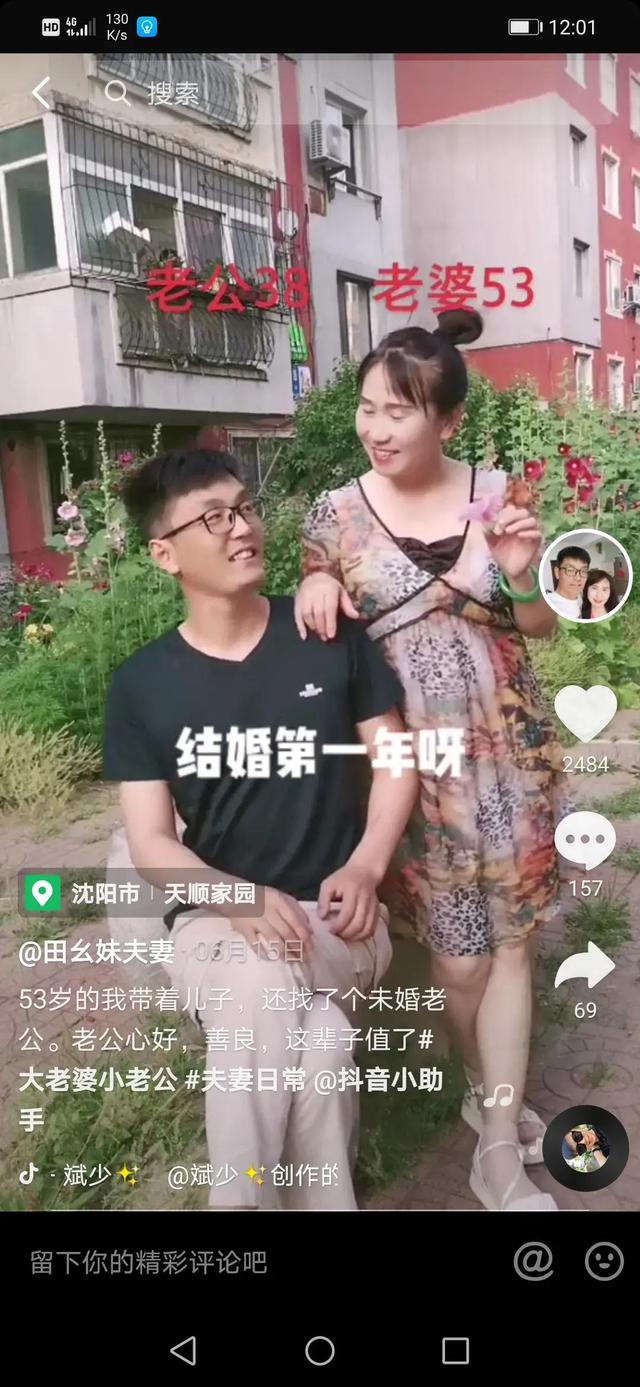The height and width of the screenshot is (1387, 640).
Task: Open the comments with 157 replies
Action: coord(585,841)
